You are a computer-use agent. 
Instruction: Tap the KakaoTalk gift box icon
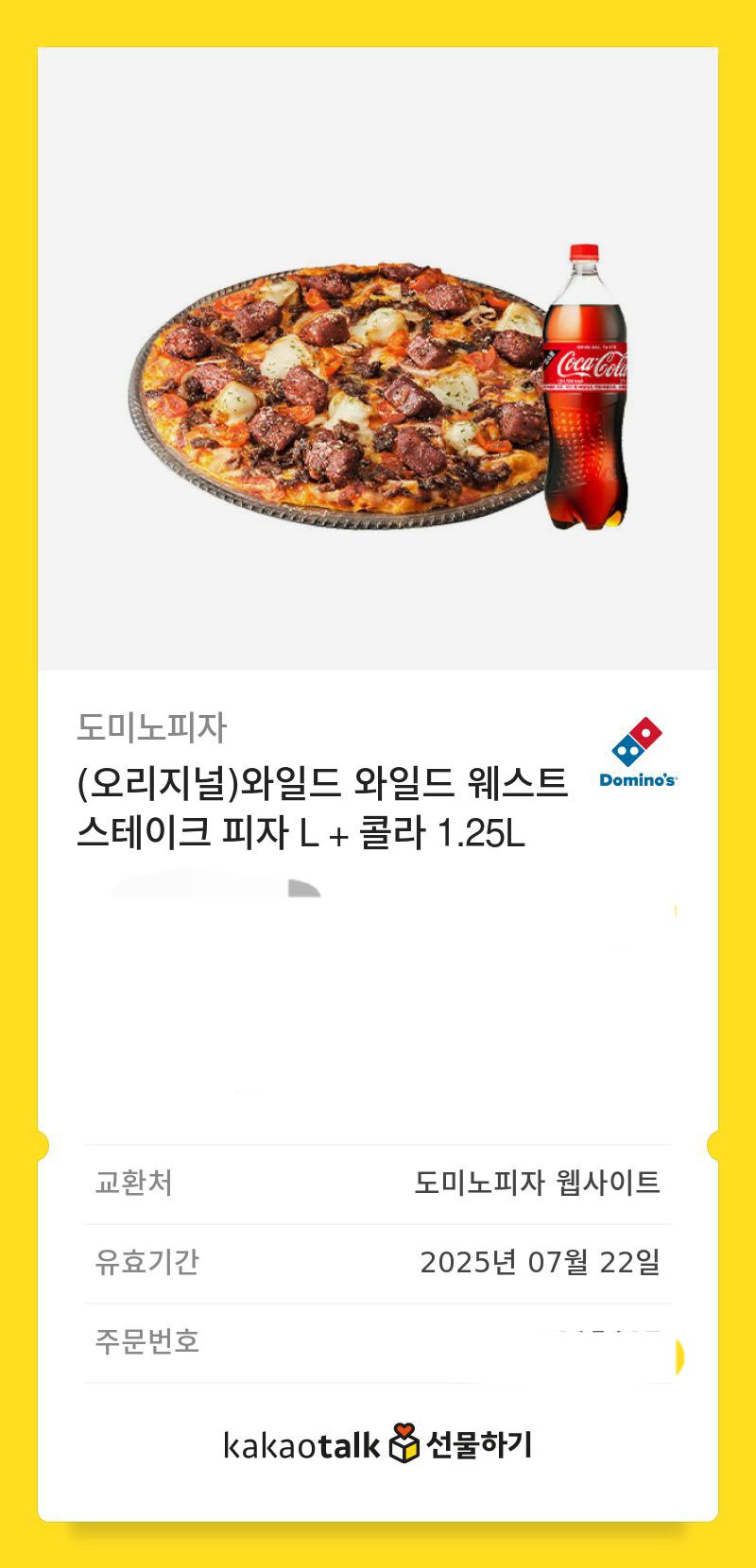pos(405,1440)
